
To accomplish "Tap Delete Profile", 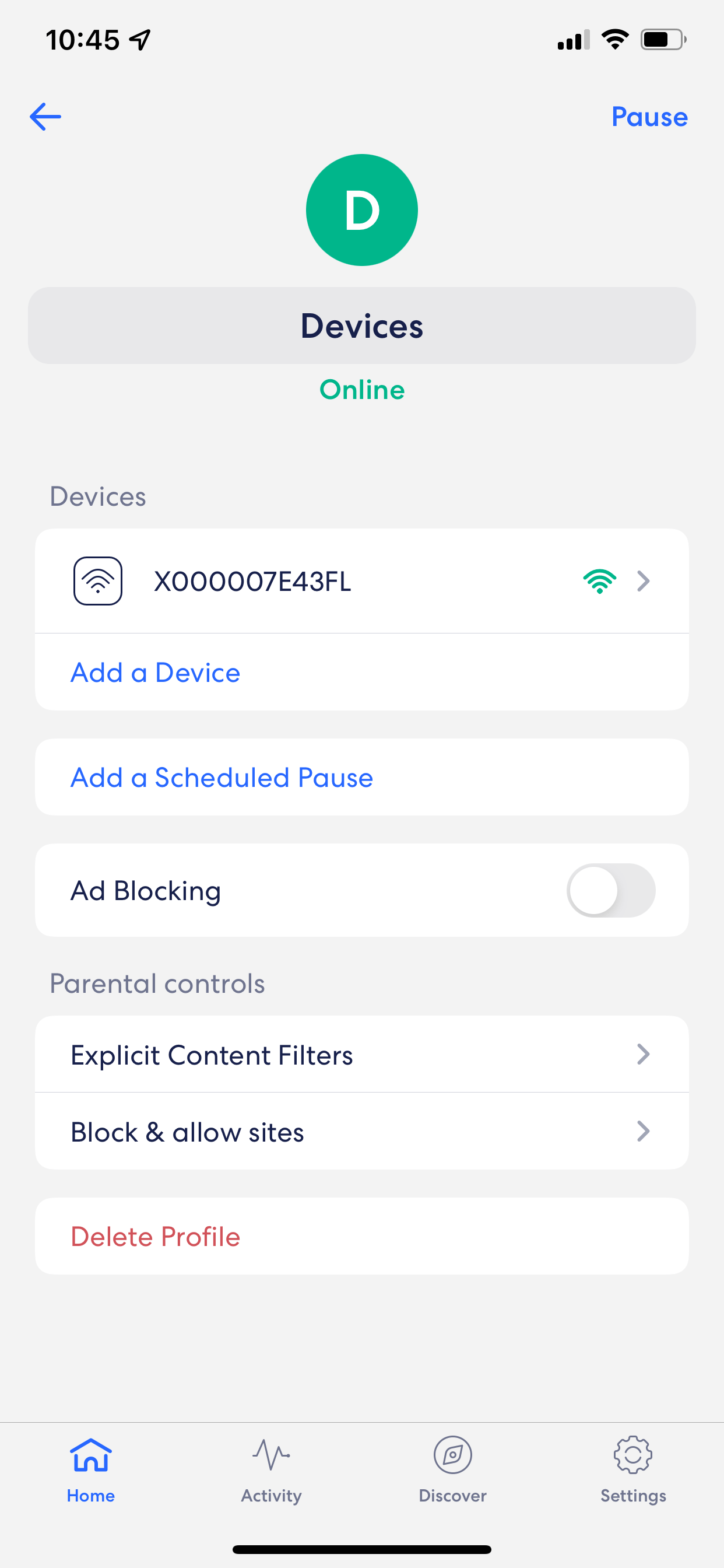I will (x=156, y=1236).
